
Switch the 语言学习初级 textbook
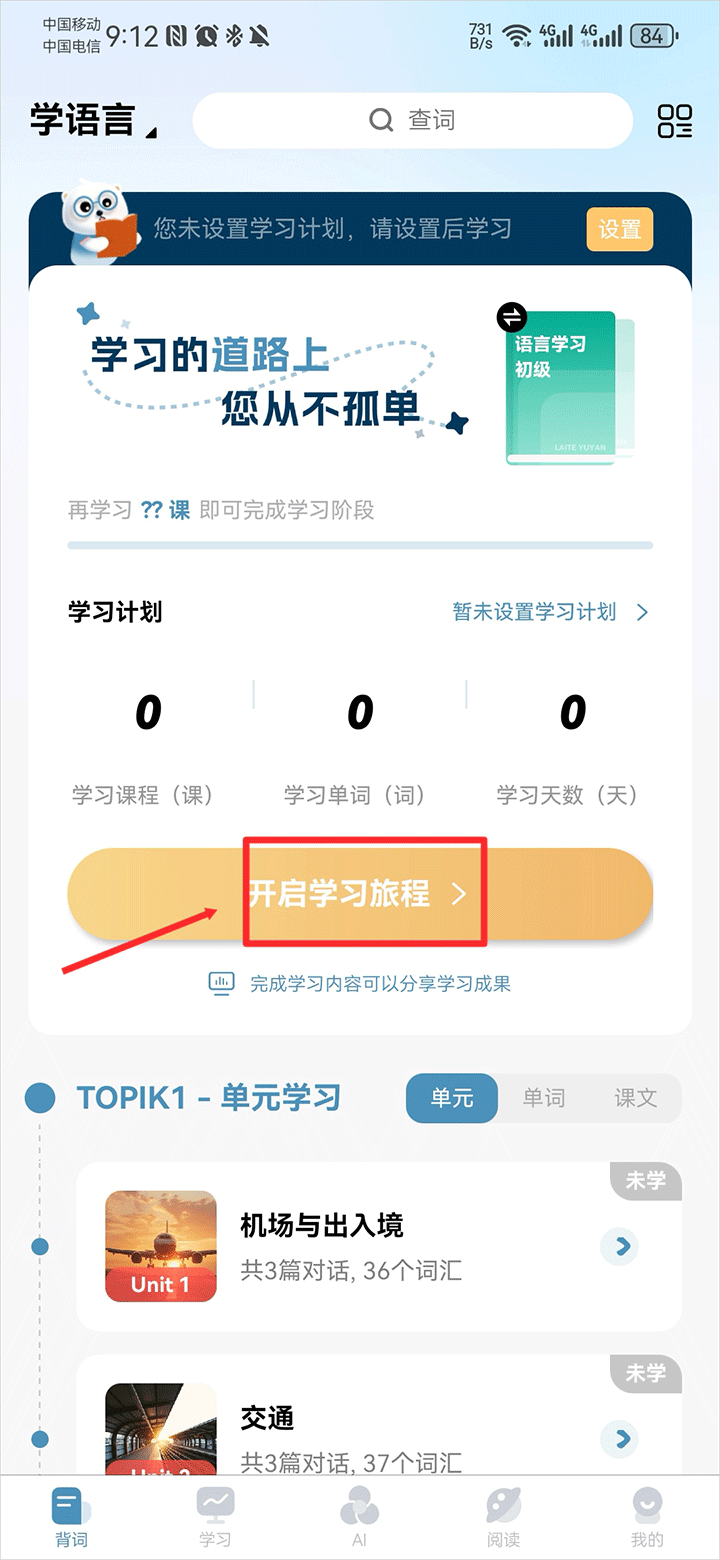(x=512, y=318)
